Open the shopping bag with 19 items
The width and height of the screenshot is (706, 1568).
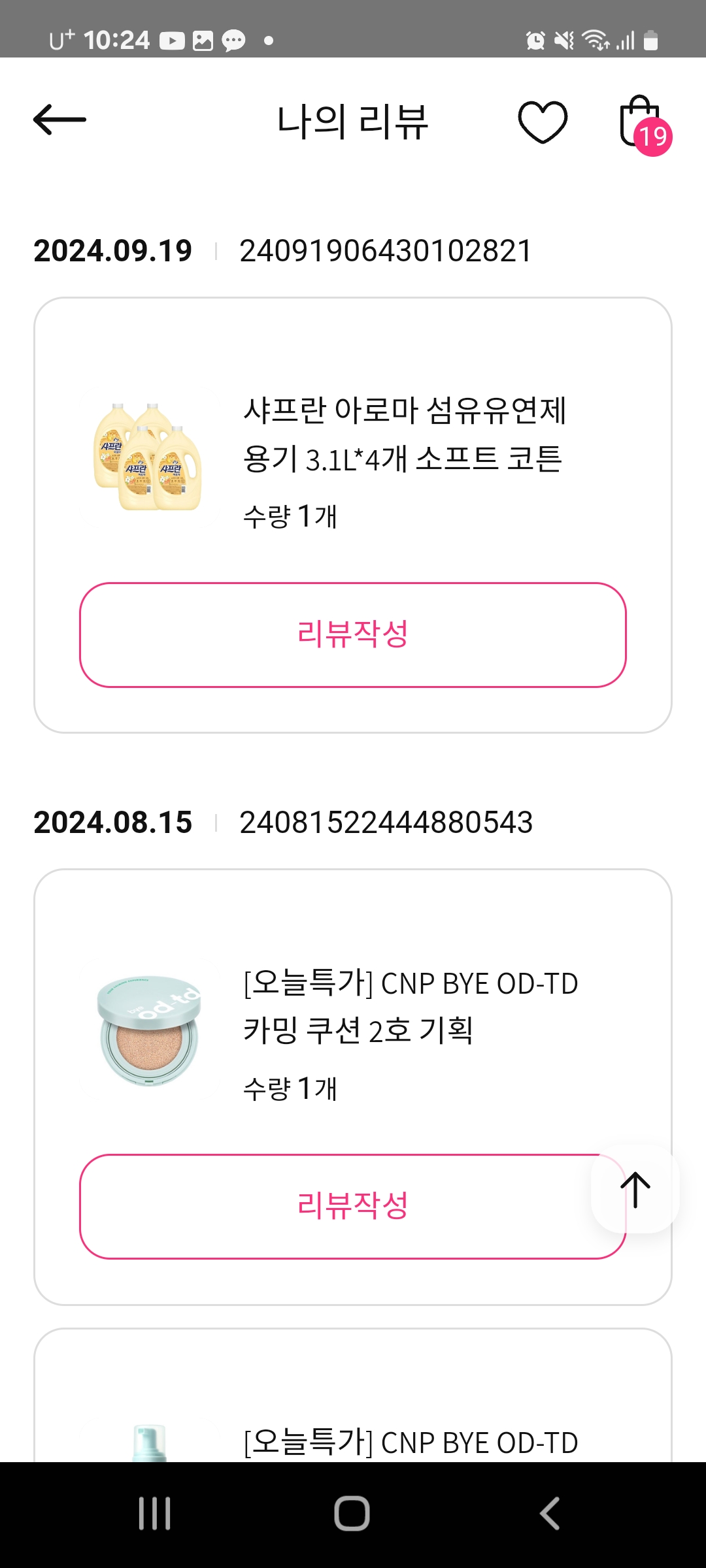(x=642, y=123)
